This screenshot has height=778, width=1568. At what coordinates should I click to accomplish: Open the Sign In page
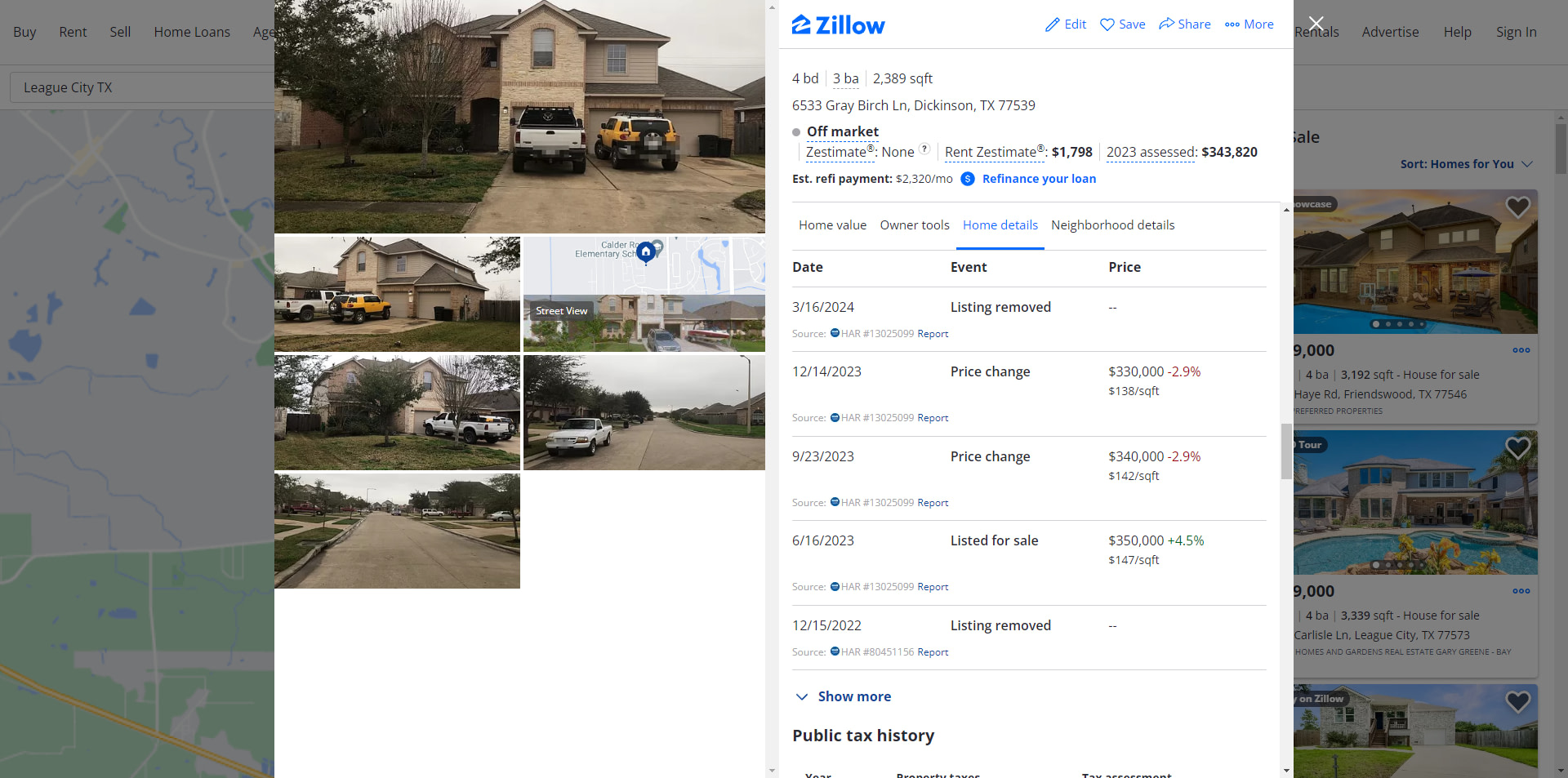click(x=1516, y=32)
